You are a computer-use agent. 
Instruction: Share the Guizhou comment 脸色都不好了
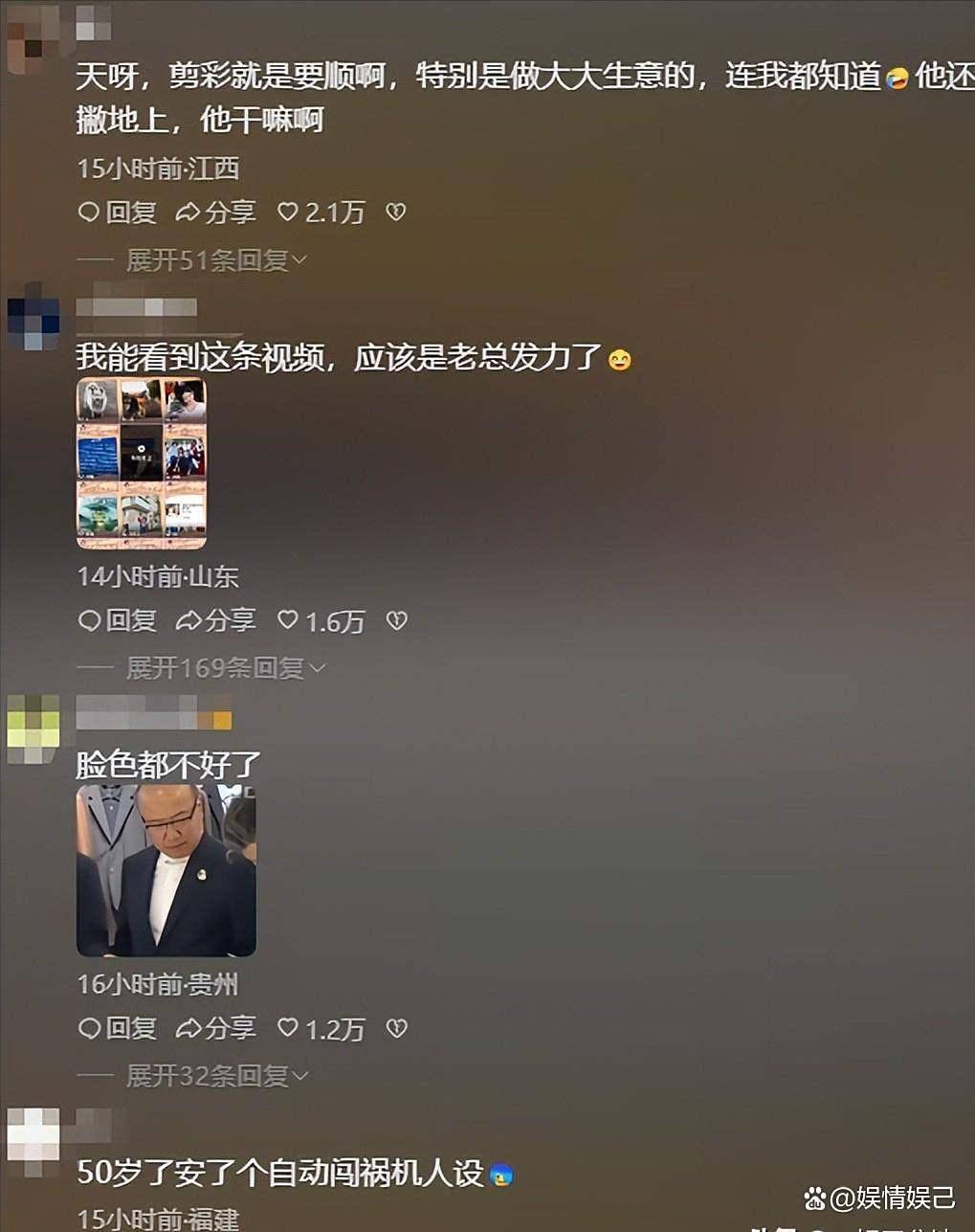coord(216,1028)
